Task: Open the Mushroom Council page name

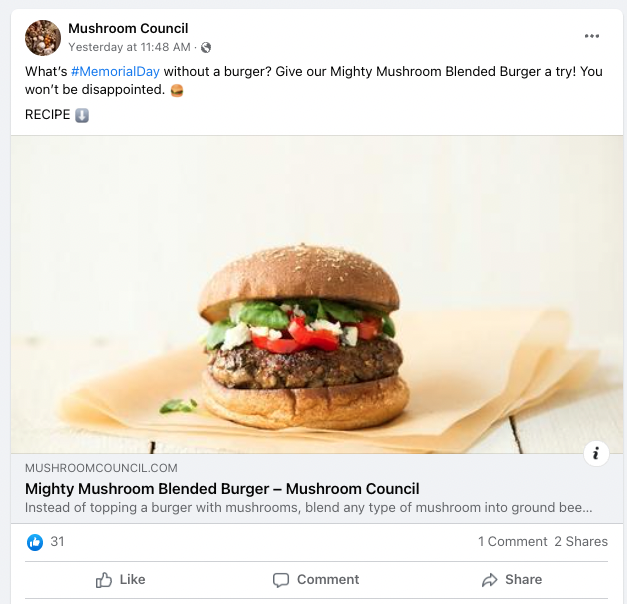Action: tap(128, 28)
